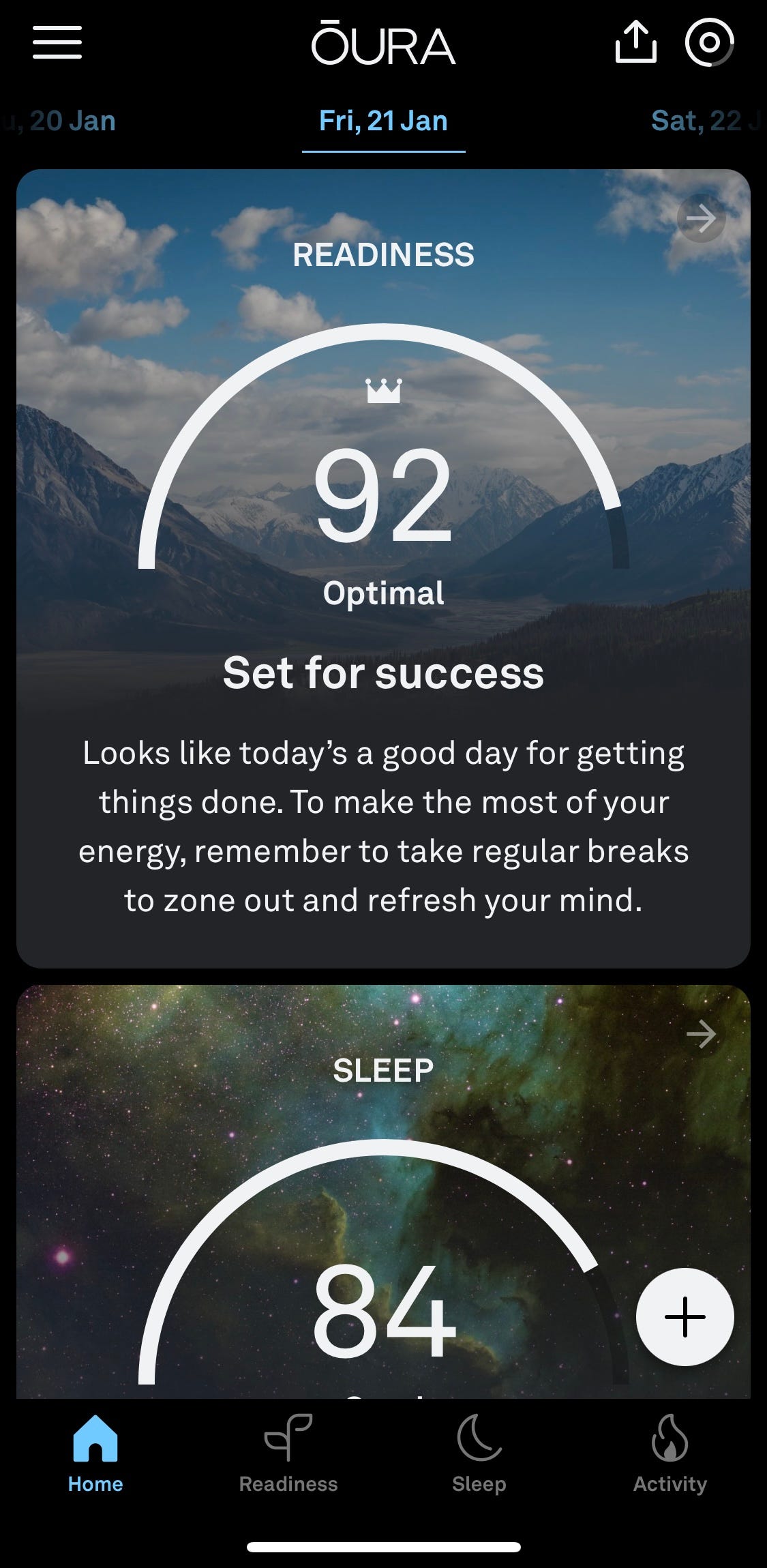Open Sleep details via arrow
This screenshot has width=767, height=1568.
701,1035
